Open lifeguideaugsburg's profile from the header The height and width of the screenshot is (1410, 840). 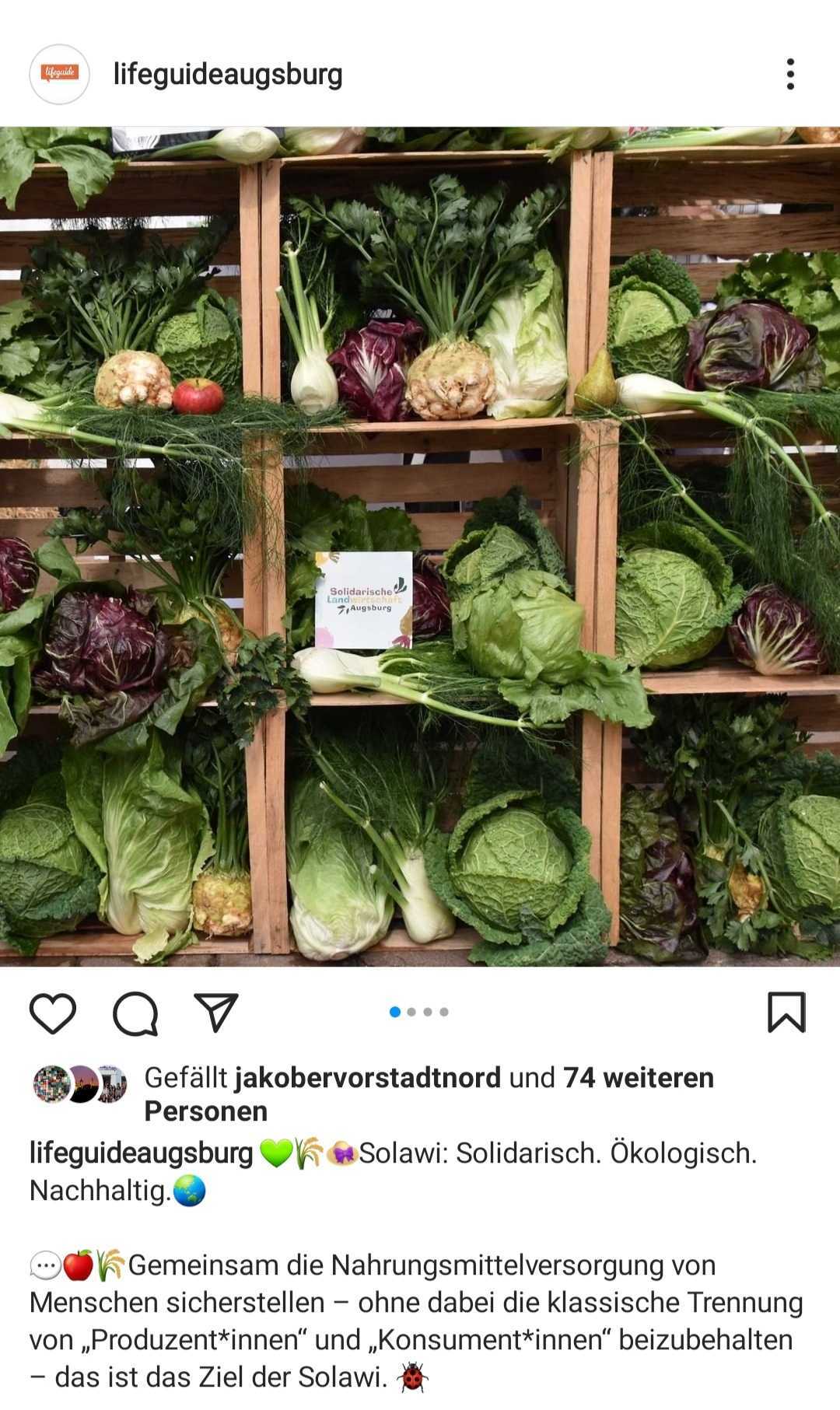coord(228,74)
